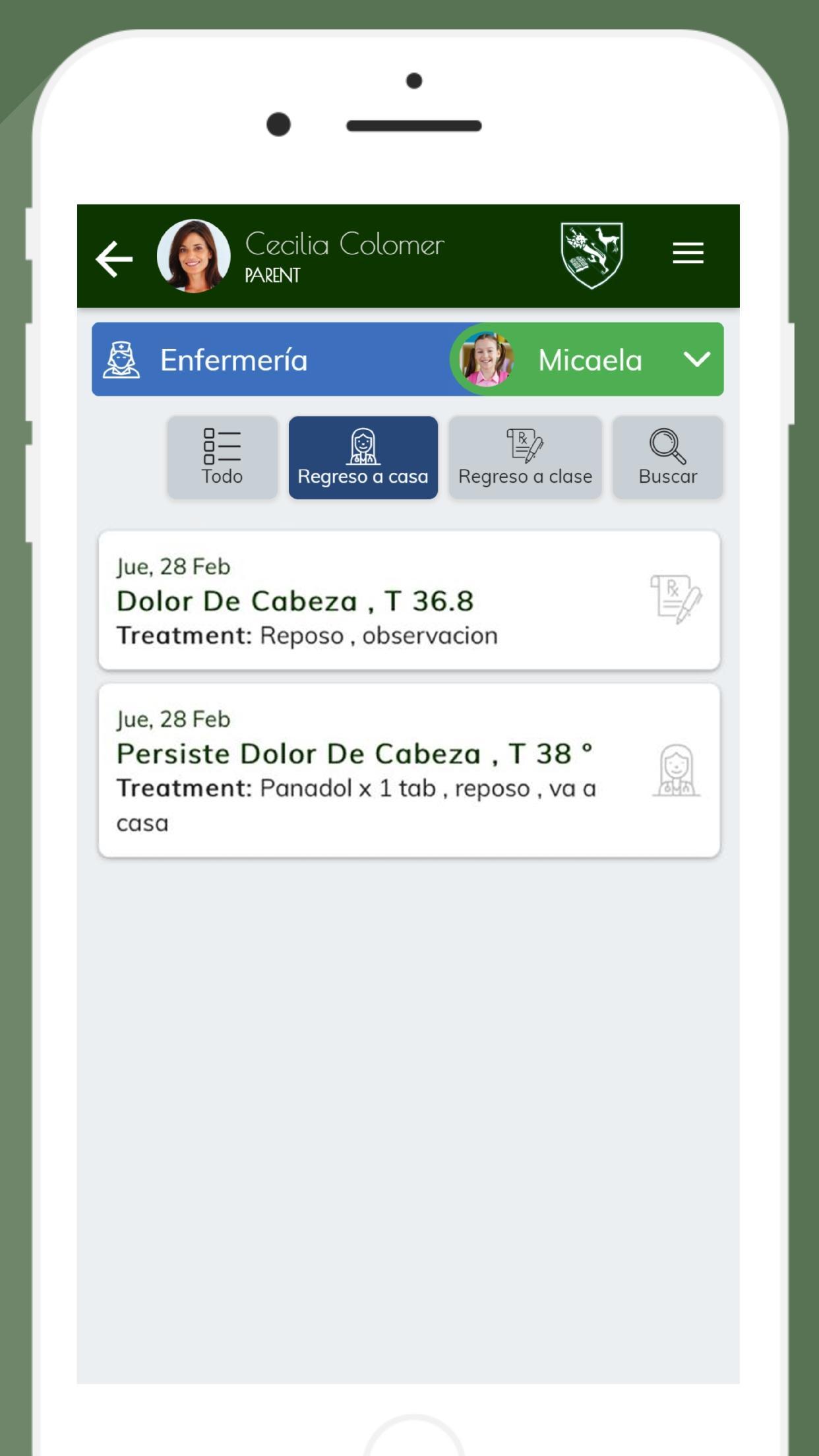Open the hamburger menu
Screen dimensions: 819x1456
coord(688,253)
